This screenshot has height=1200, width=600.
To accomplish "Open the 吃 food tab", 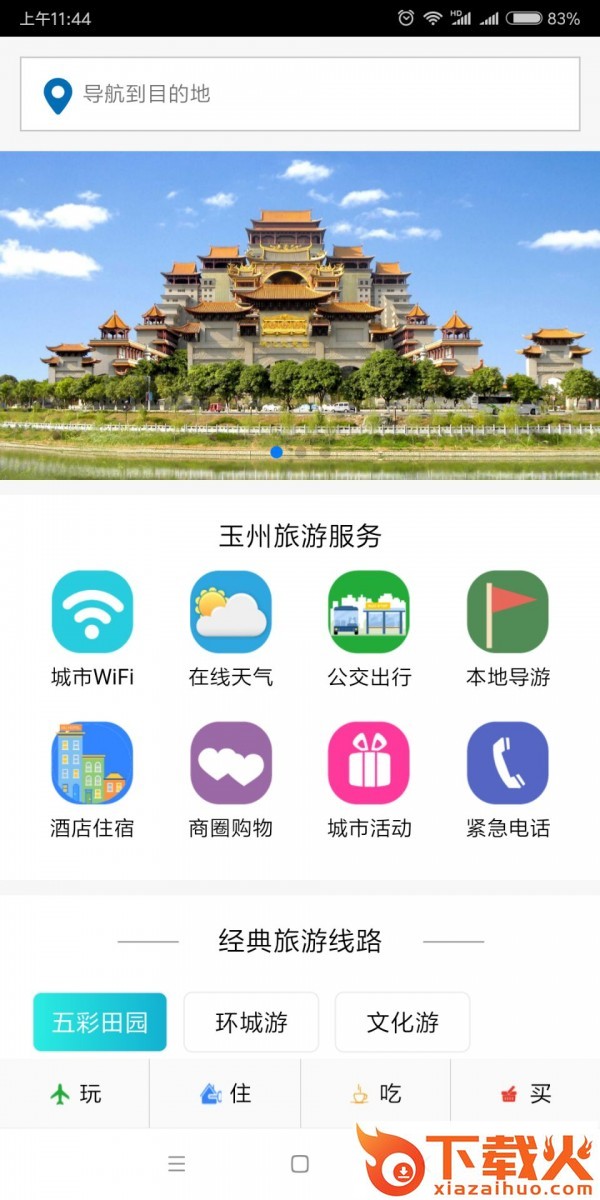I will 376,1094.
